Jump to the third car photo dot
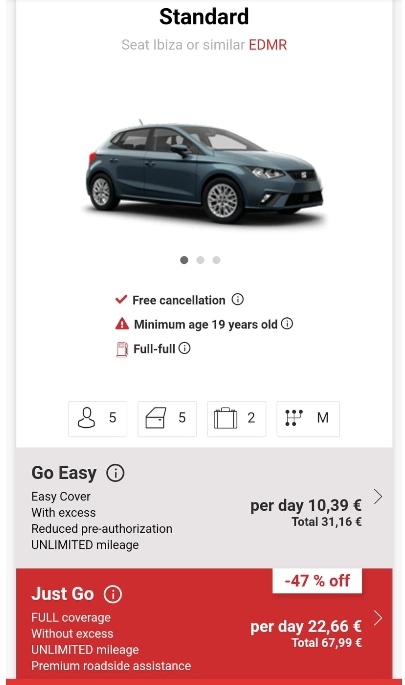The width and height of the screenshot is (405, 685). [x=217, y=260]
